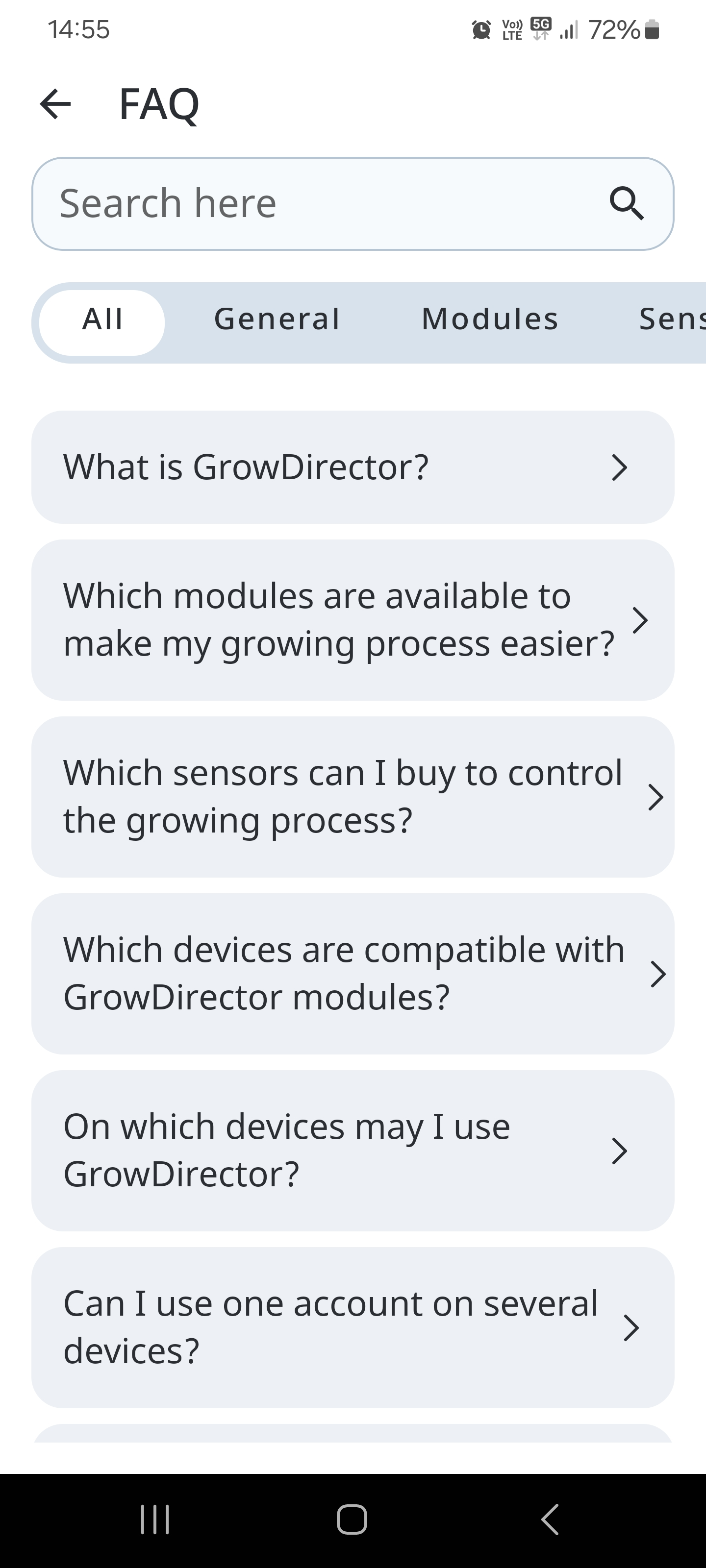Select the All category tab
This screenshot has width=706, height=1568.
[x=102, y=319]
